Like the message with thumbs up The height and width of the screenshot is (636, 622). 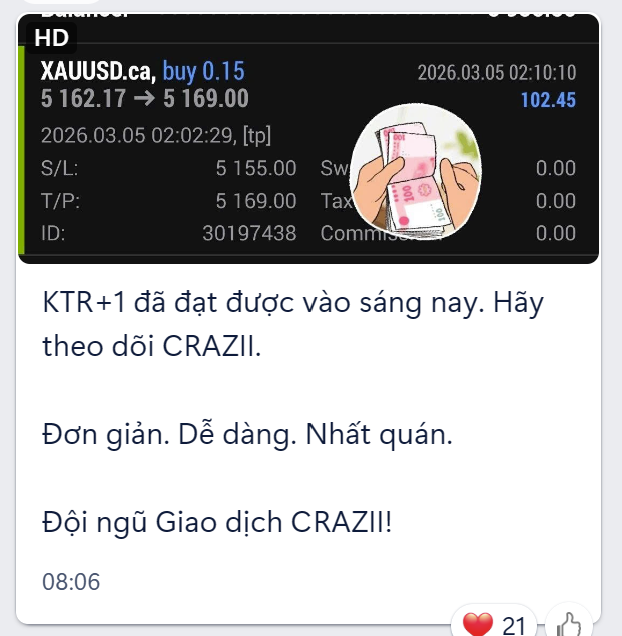(x=570, y=625)
